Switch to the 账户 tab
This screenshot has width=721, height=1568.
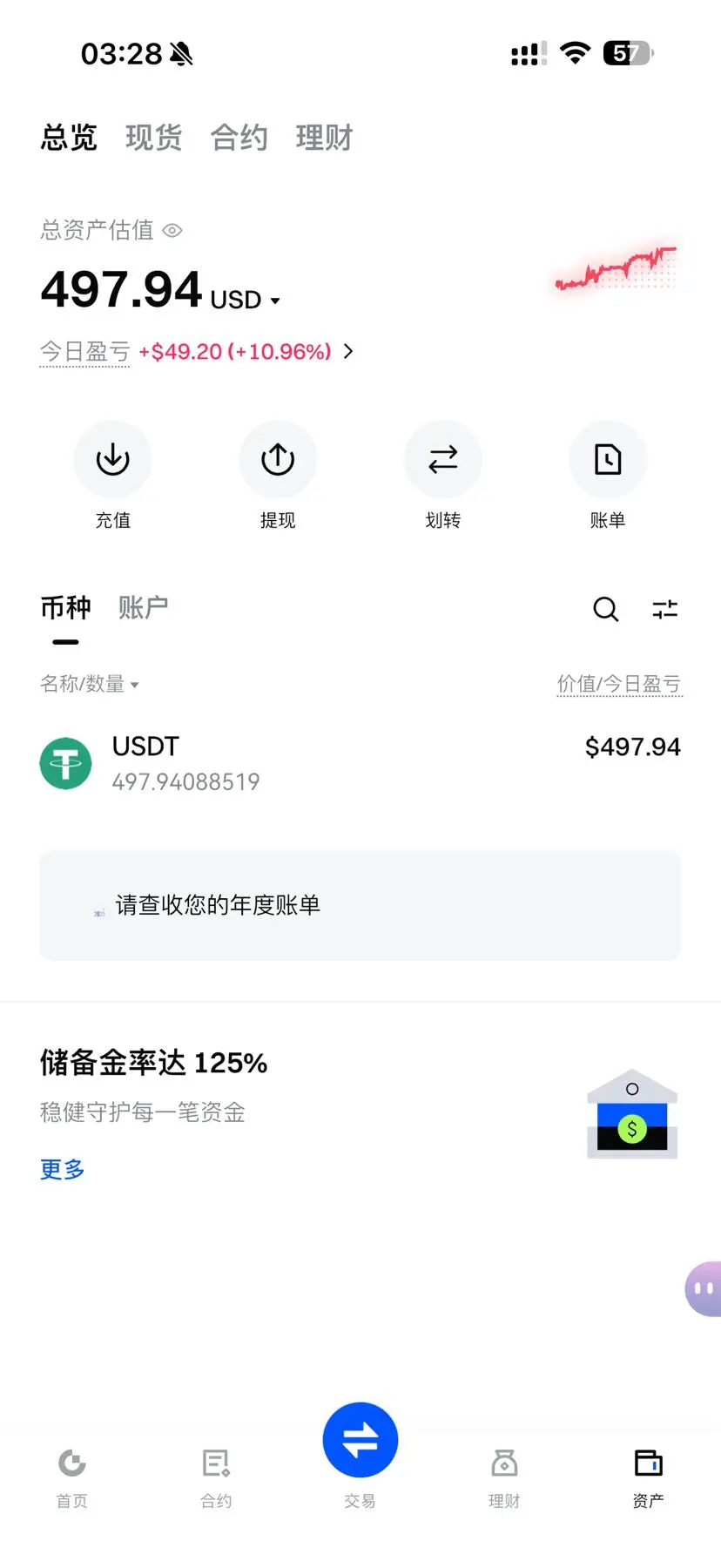coord(143,607)
